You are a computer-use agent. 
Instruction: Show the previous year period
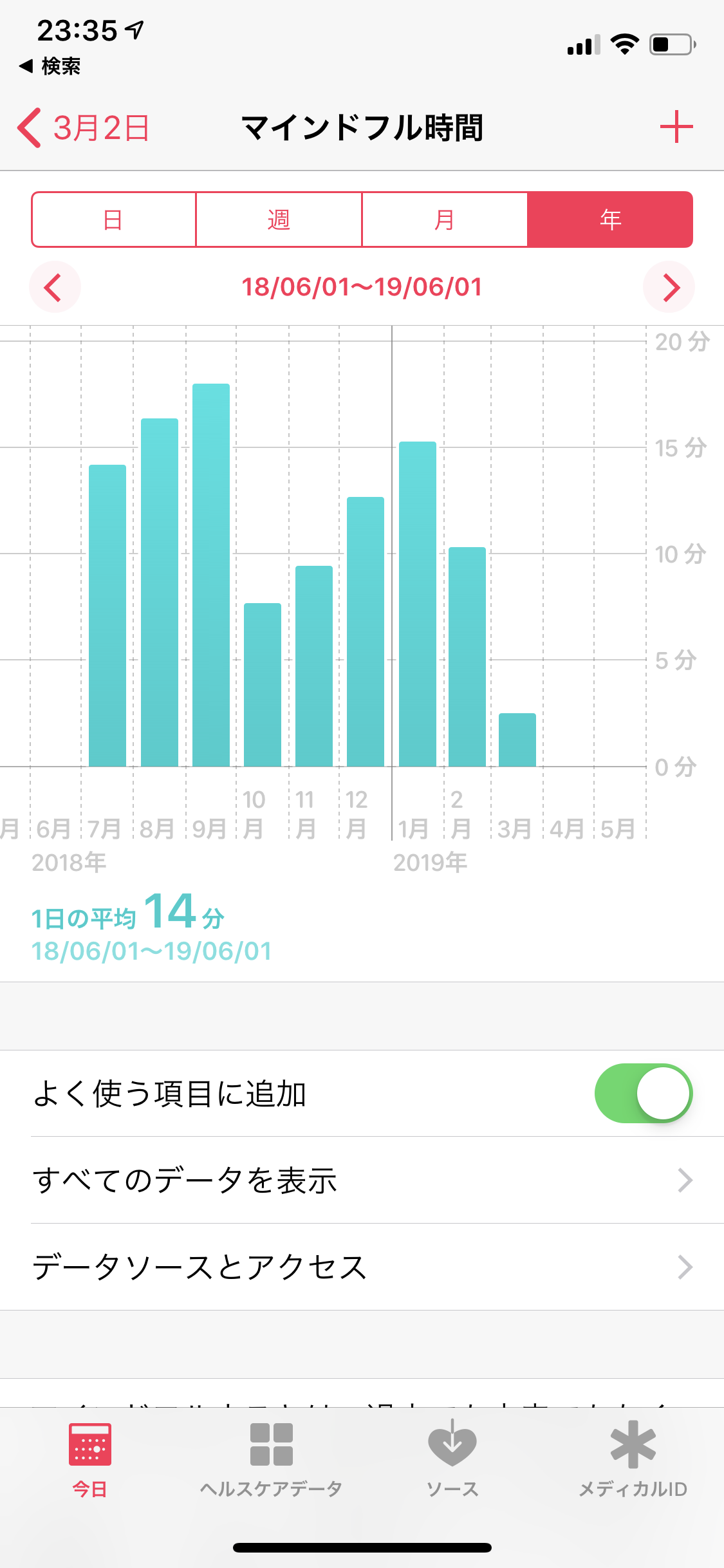(54, 287)
